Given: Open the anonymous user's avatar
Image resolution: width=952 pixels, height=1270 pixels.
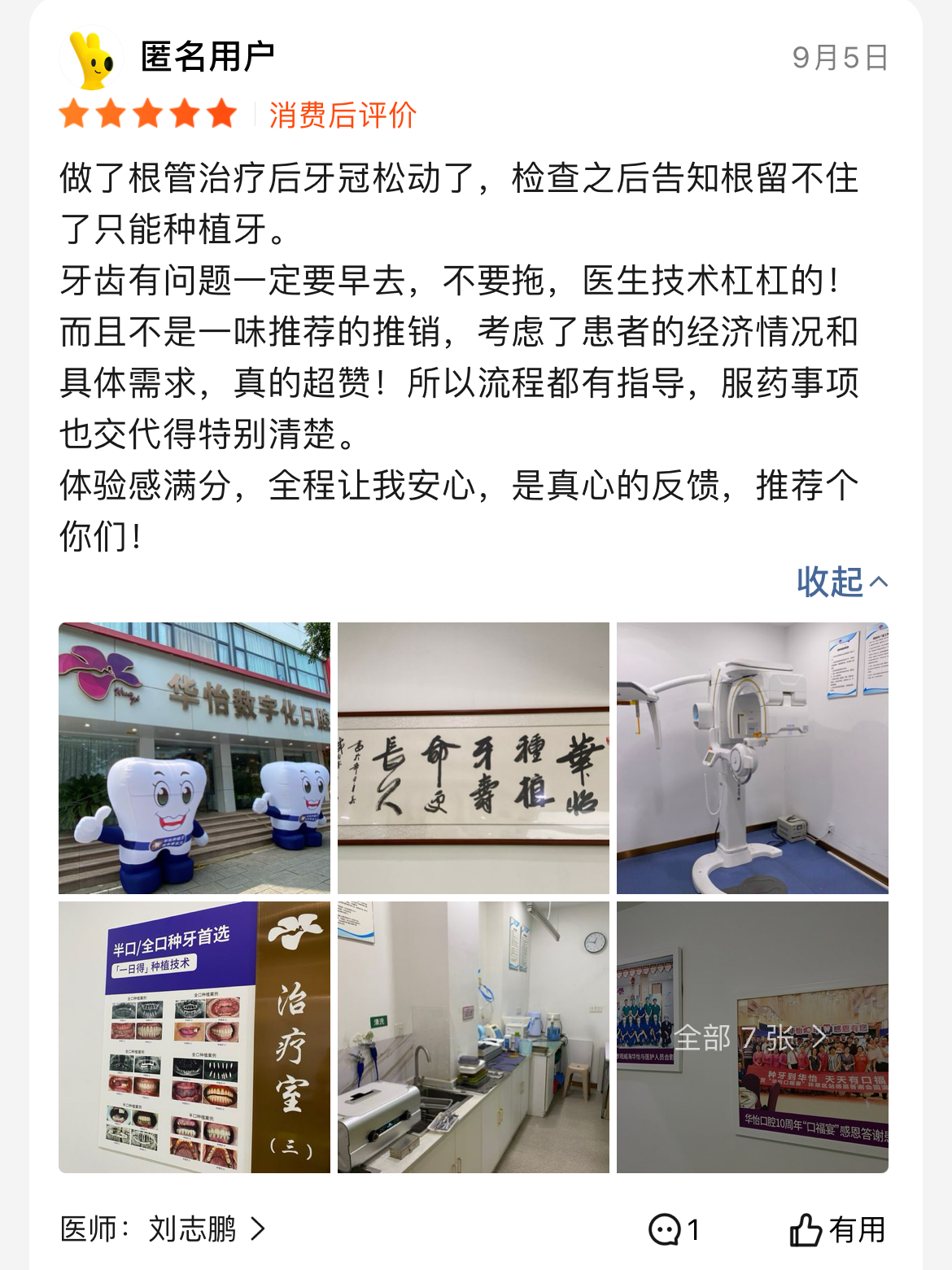Looking at the screenshot, I should (x=91, y=59).
